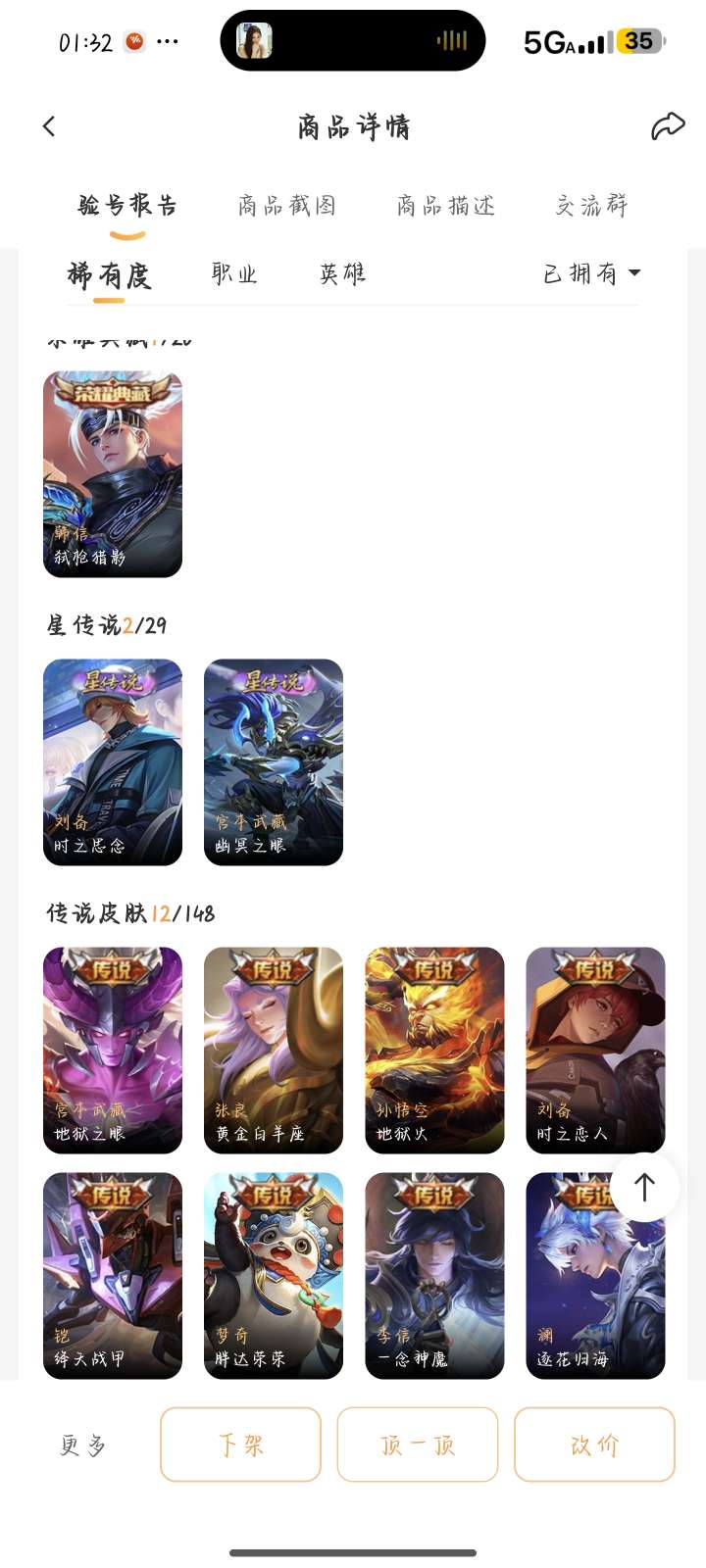Select the 稀有度 filter tab
706x1568 pixels.
pyautogui.click(x=109, y=275)
